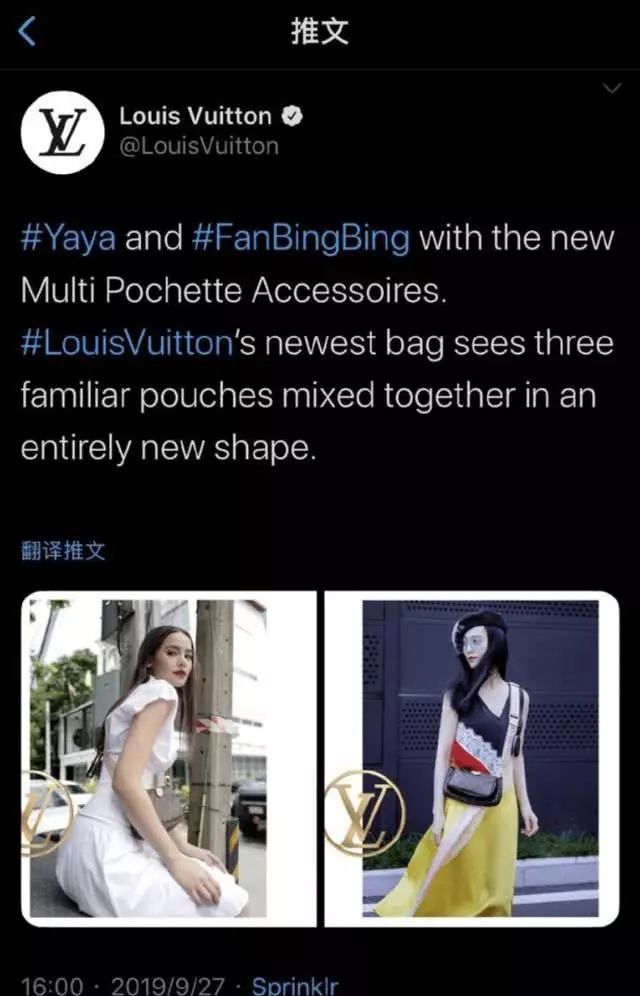
Task: Go back using the top-left arrow
Action: [27, 31]
